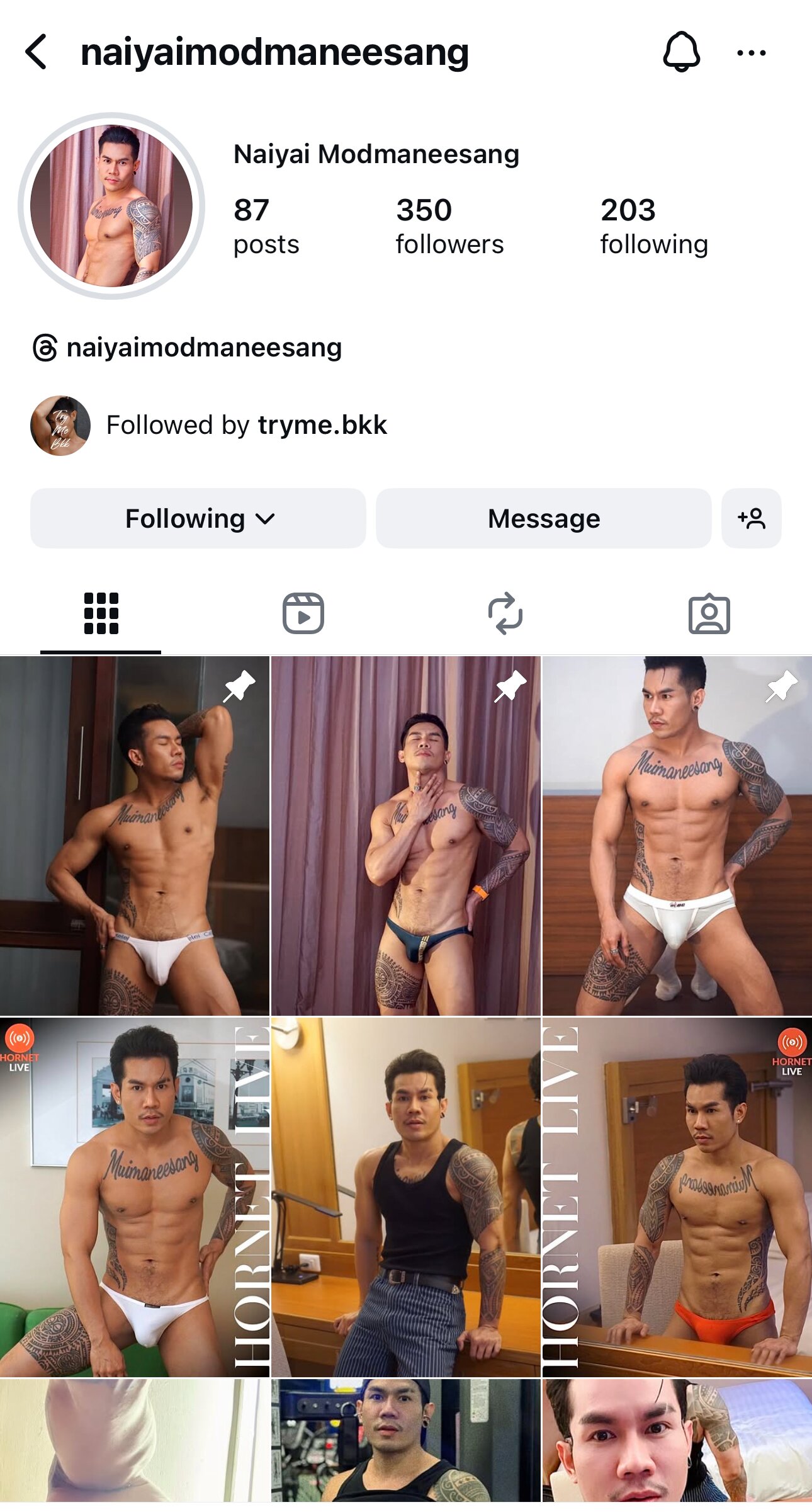Image resolution: width=812 pixels, height=1512 pixels.
Task: Switch to the posts grid tab
Action: [101, 613]
